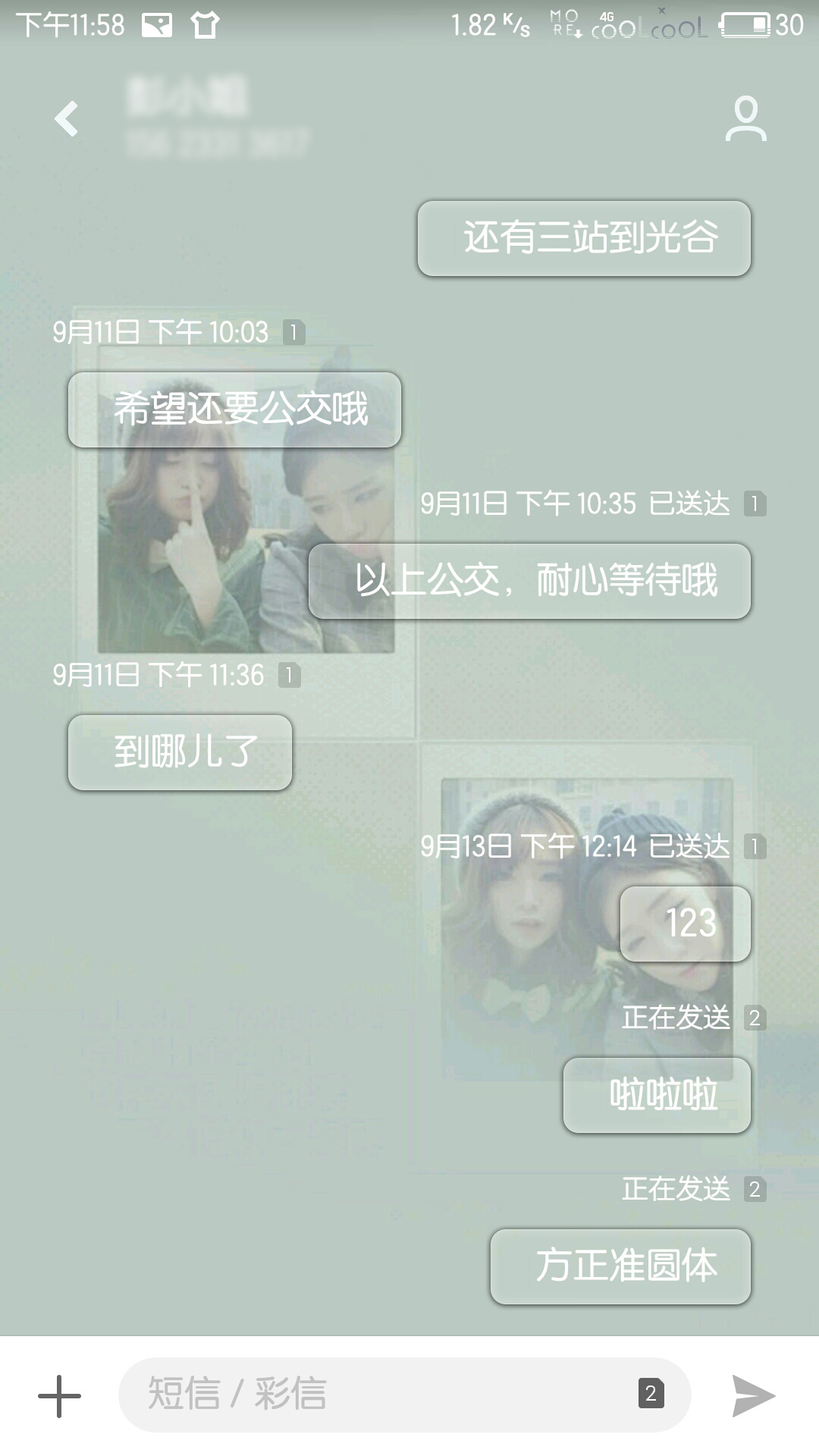Tap the message bubble 方正准圆体

point(620,1266)
